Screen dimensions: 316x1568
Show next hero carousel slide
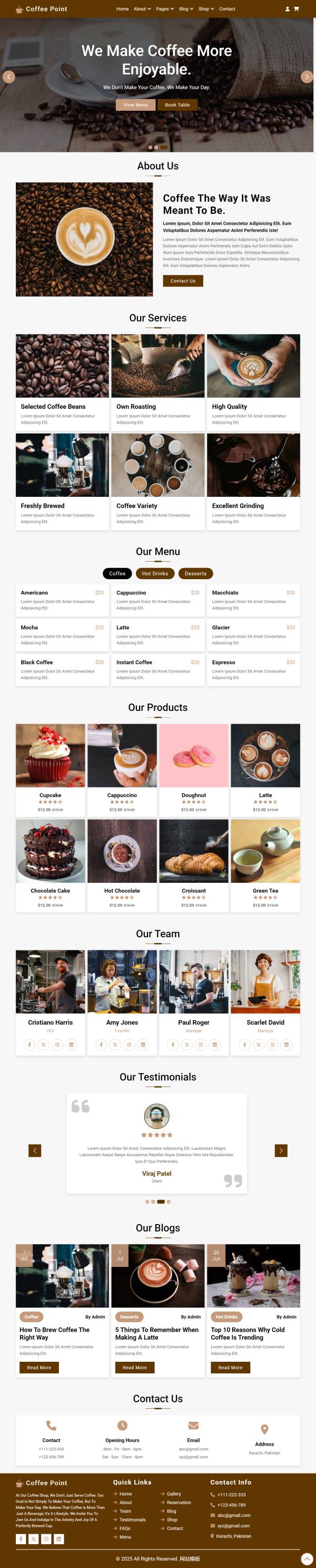(307, 76)
